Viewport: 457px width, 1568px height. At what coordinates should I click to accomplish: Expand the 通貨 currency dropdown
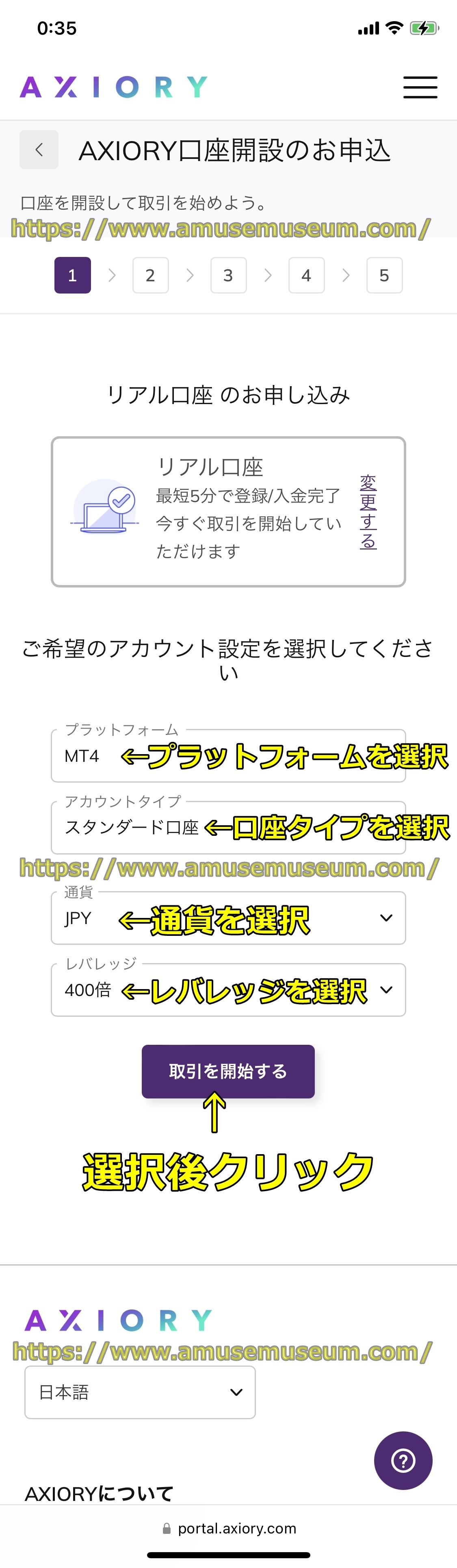point(228,918)
